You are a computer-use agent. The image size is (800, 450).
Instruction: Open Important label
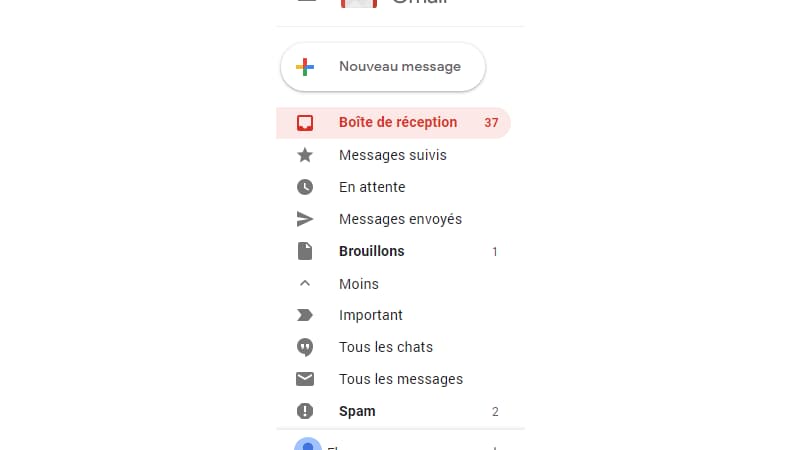(370, 315)
